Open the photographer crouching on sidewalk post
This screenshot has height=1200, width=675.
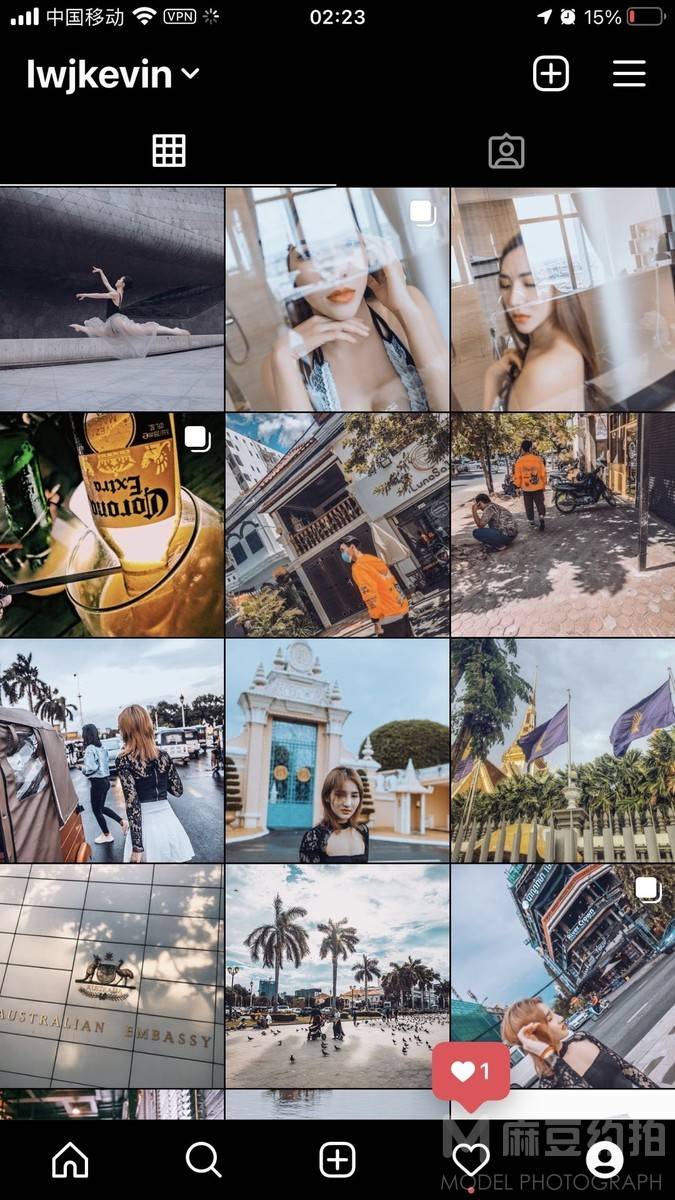coord(563,525)
